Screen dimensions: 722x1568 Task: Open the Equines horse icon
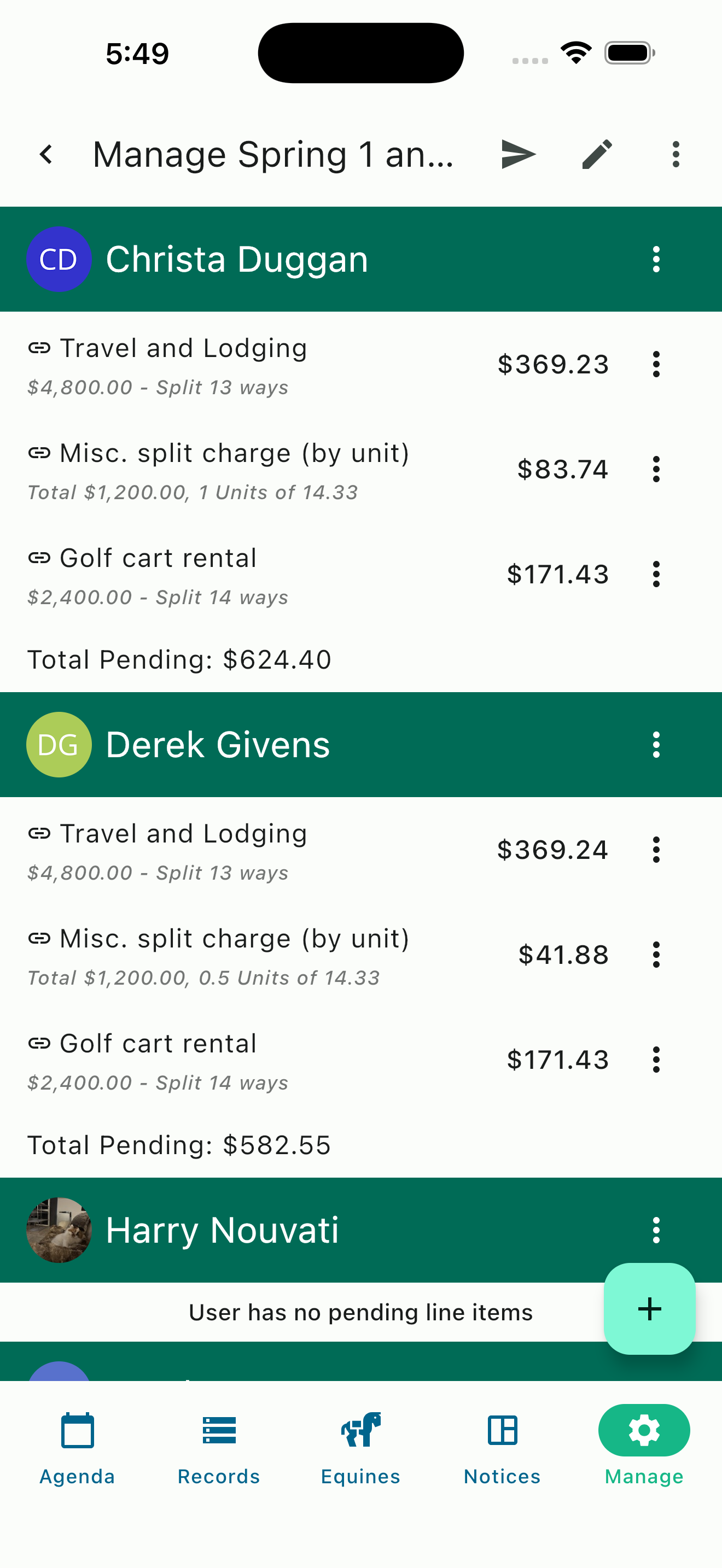coord(360,1430)
